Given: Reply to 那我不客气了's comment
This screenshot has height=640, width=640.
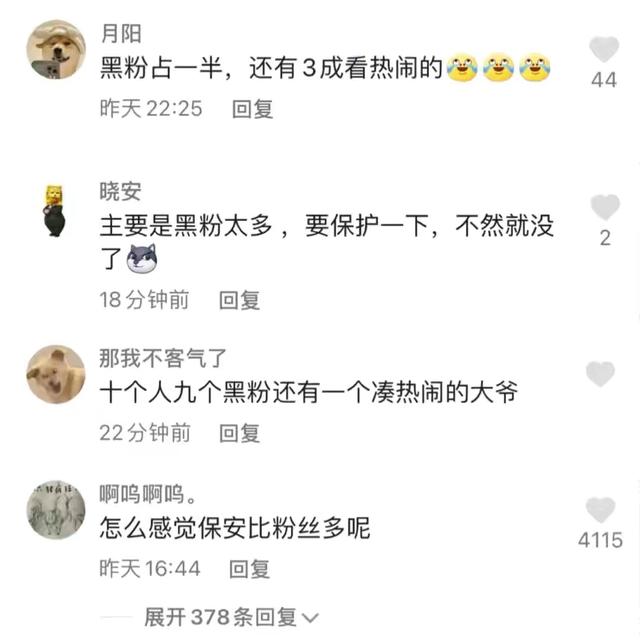Looking at the screenshot, I should [240, 433].
